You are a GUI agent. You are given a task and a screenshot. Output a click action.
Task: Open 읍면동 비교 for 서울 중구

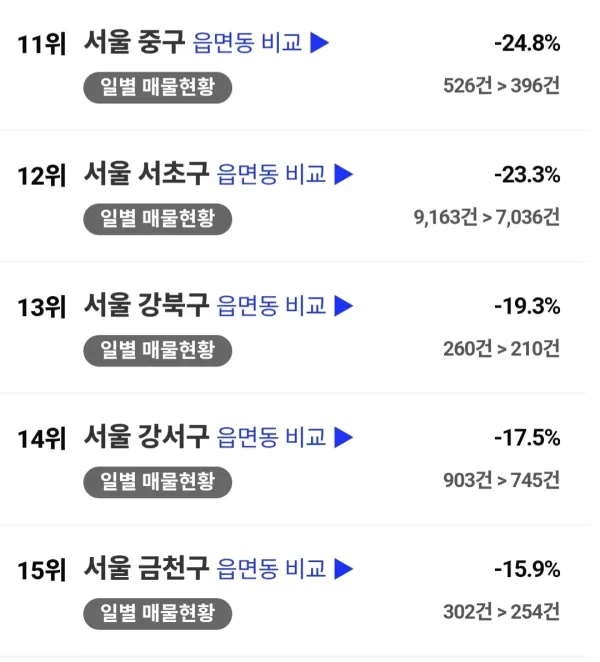click(x=260, y=43)
